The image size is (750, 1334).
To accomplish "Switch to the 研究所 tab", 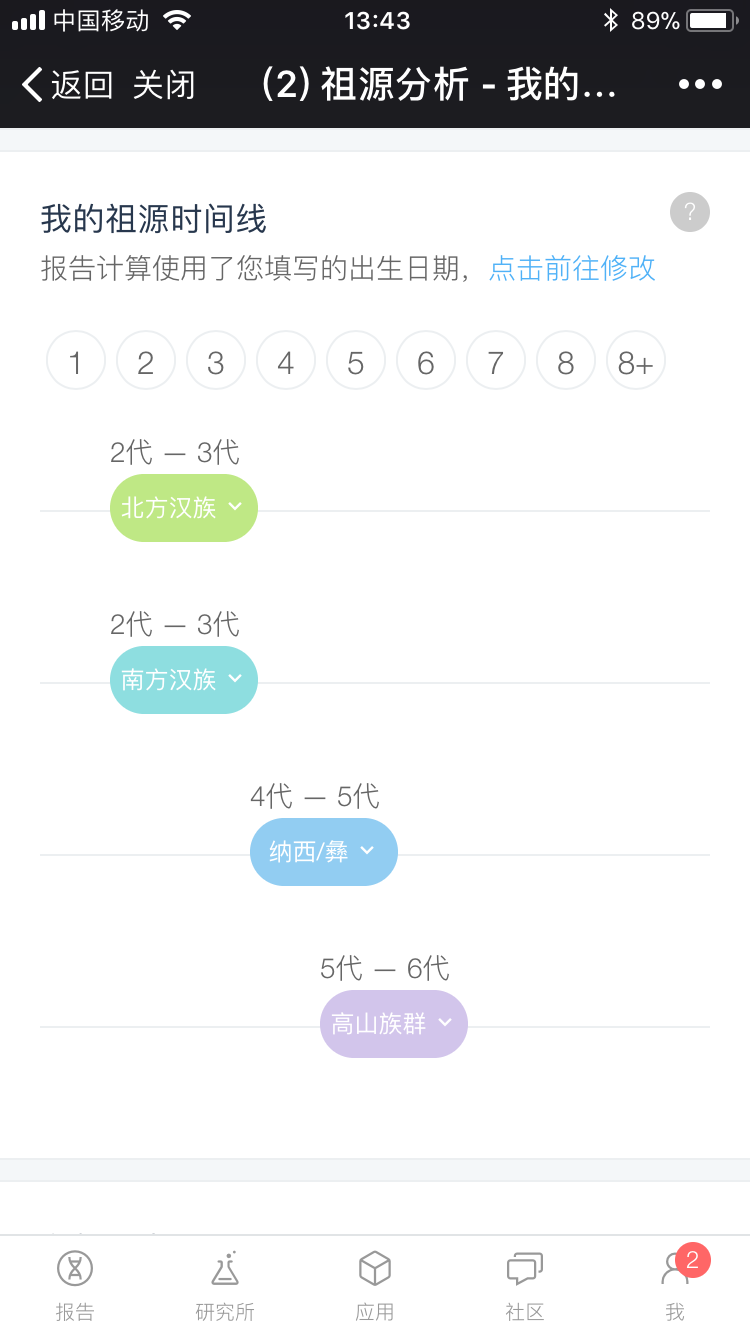I will (225, 1285).
